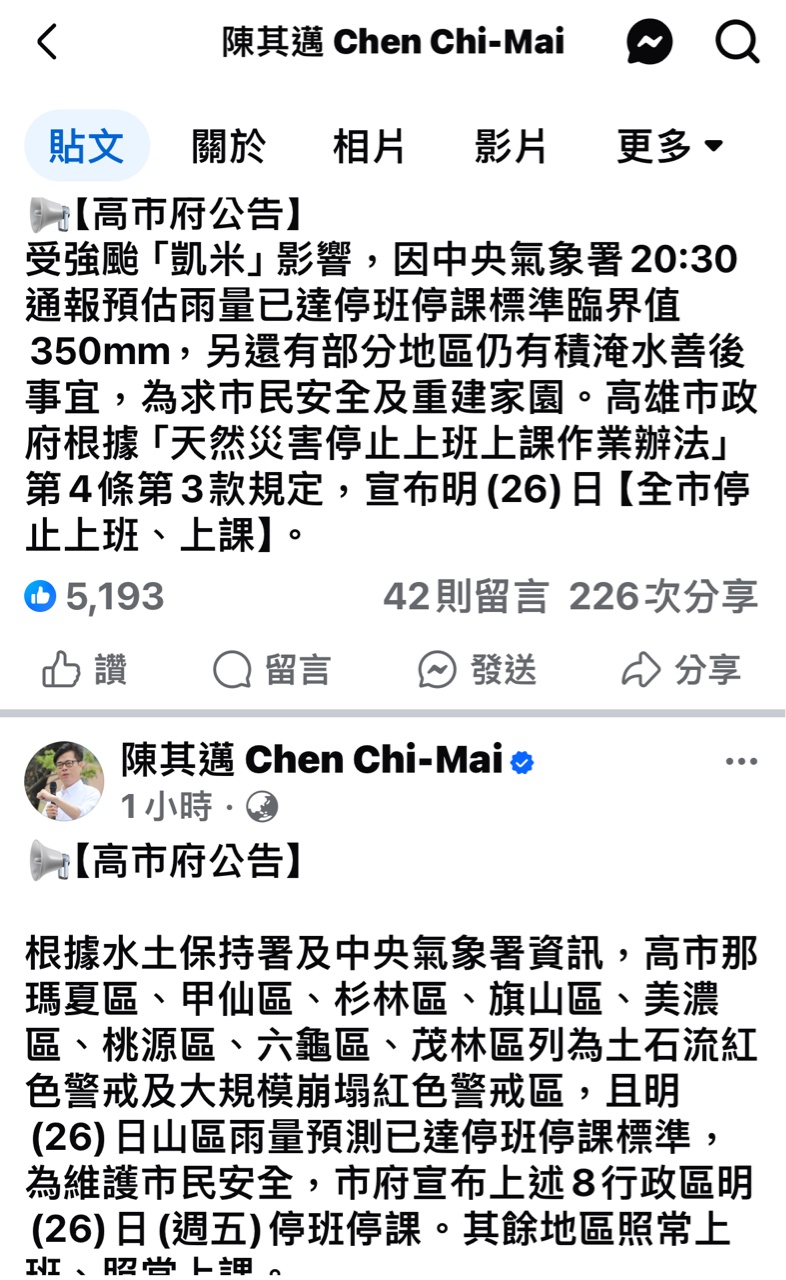Screen dimensions: 786x1280
Task: Share the first post with 分享
Action: click(681, 670)
